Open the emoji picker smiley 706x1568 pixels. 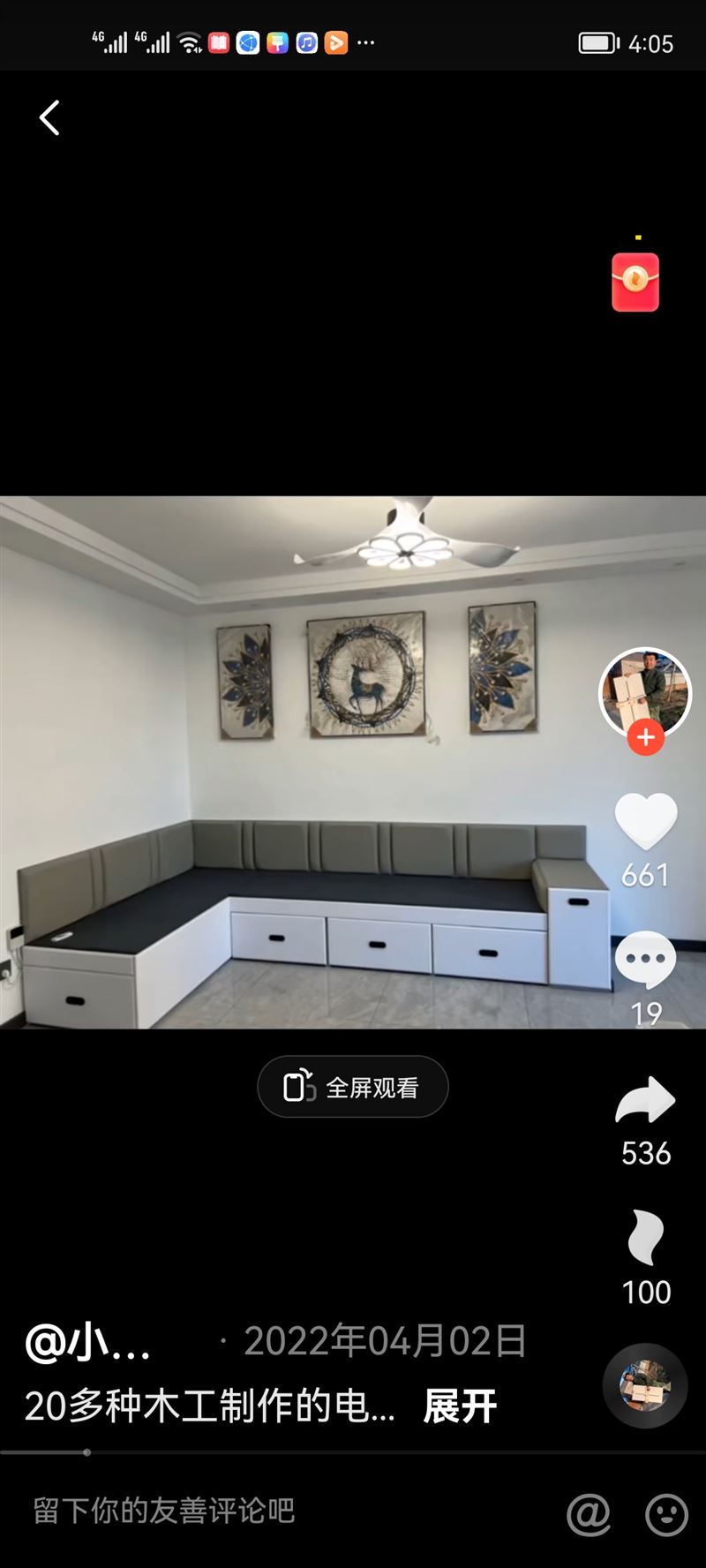[x=666, y=1513]
